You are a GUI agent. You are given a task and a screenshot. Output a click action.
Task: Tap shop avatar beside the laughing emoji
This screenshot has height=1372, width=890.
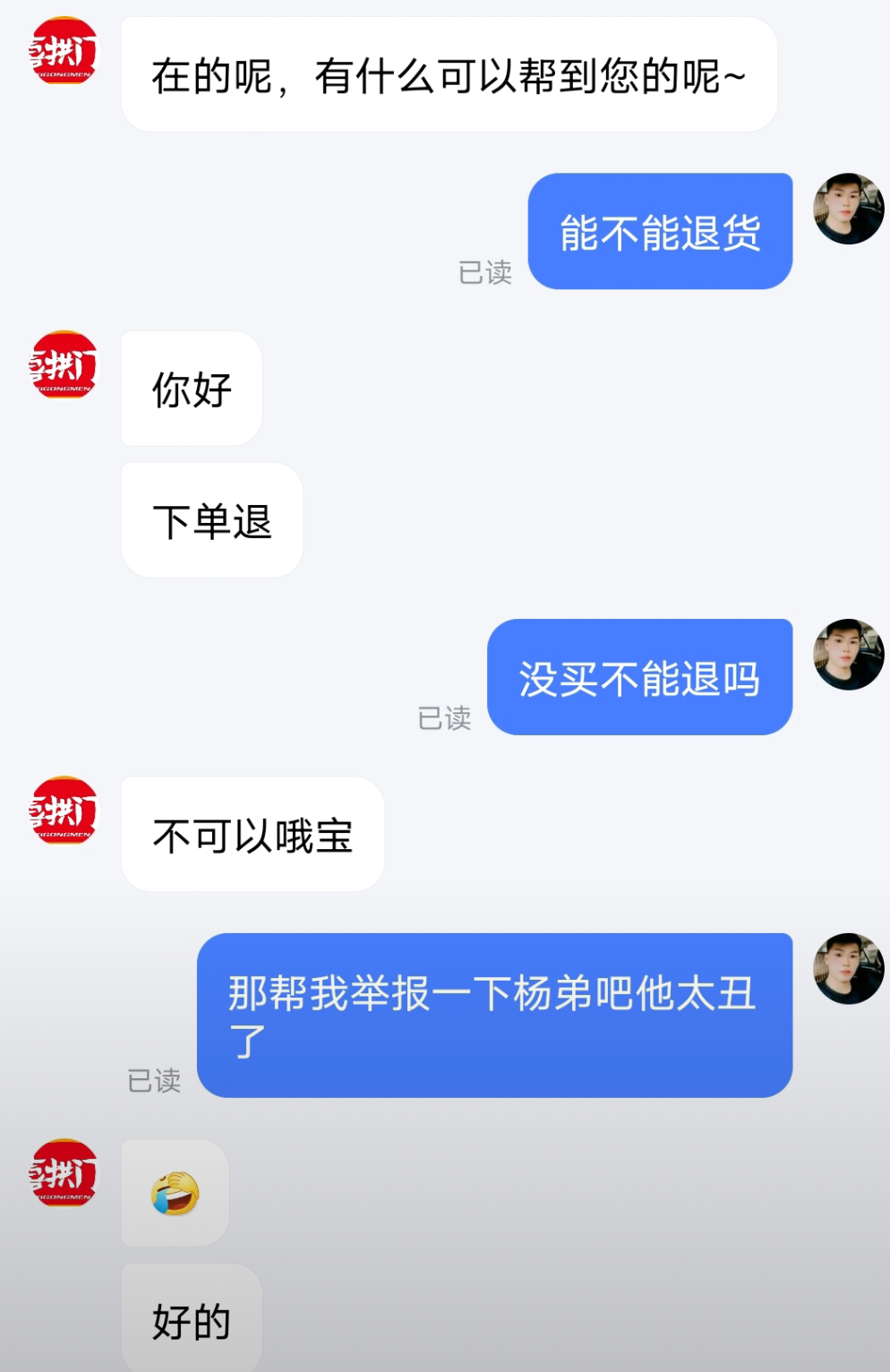click(63, 1172)
